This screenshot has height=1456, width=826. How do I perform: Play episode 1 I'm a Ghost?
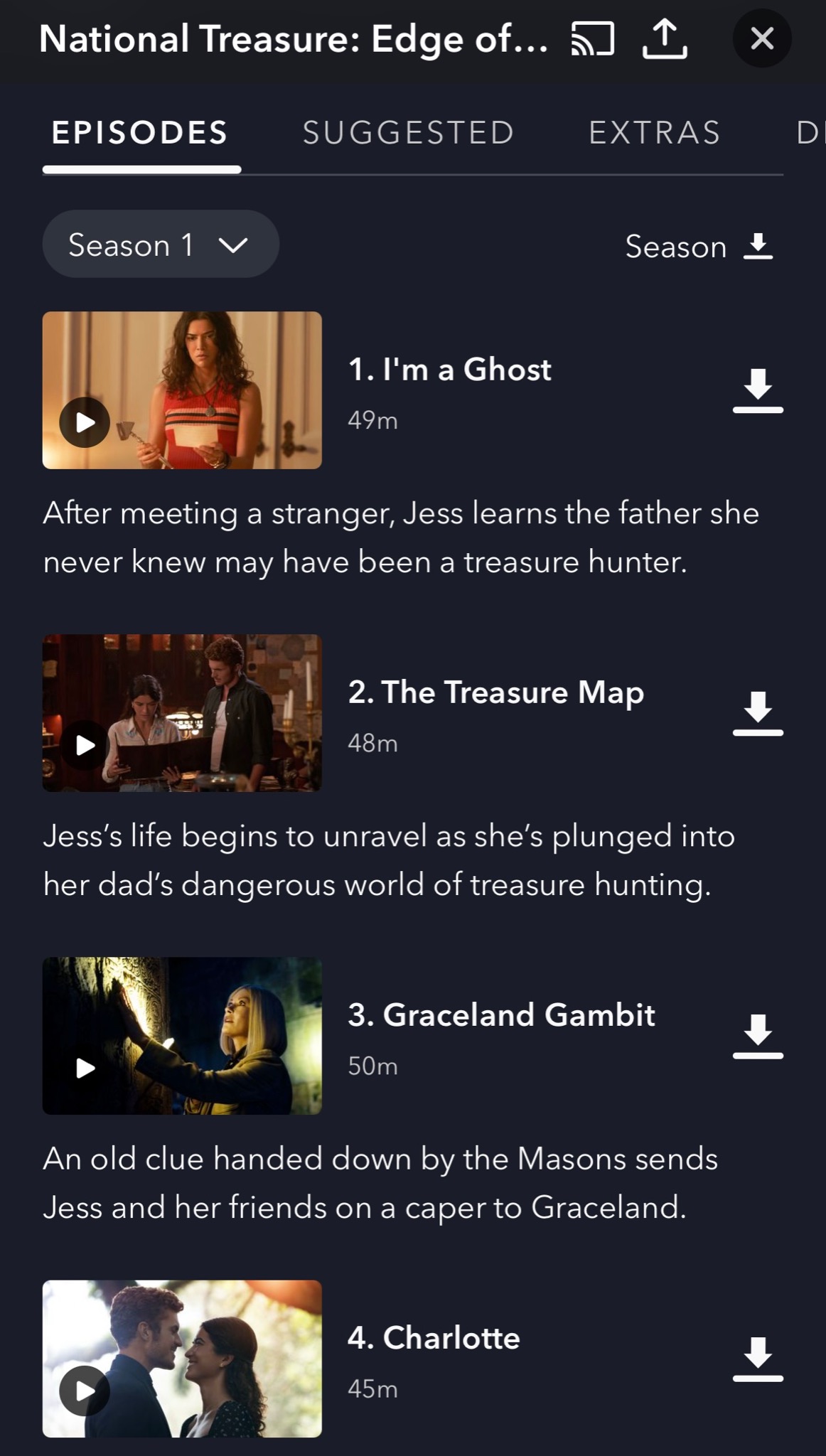click(x=85, y=422)
